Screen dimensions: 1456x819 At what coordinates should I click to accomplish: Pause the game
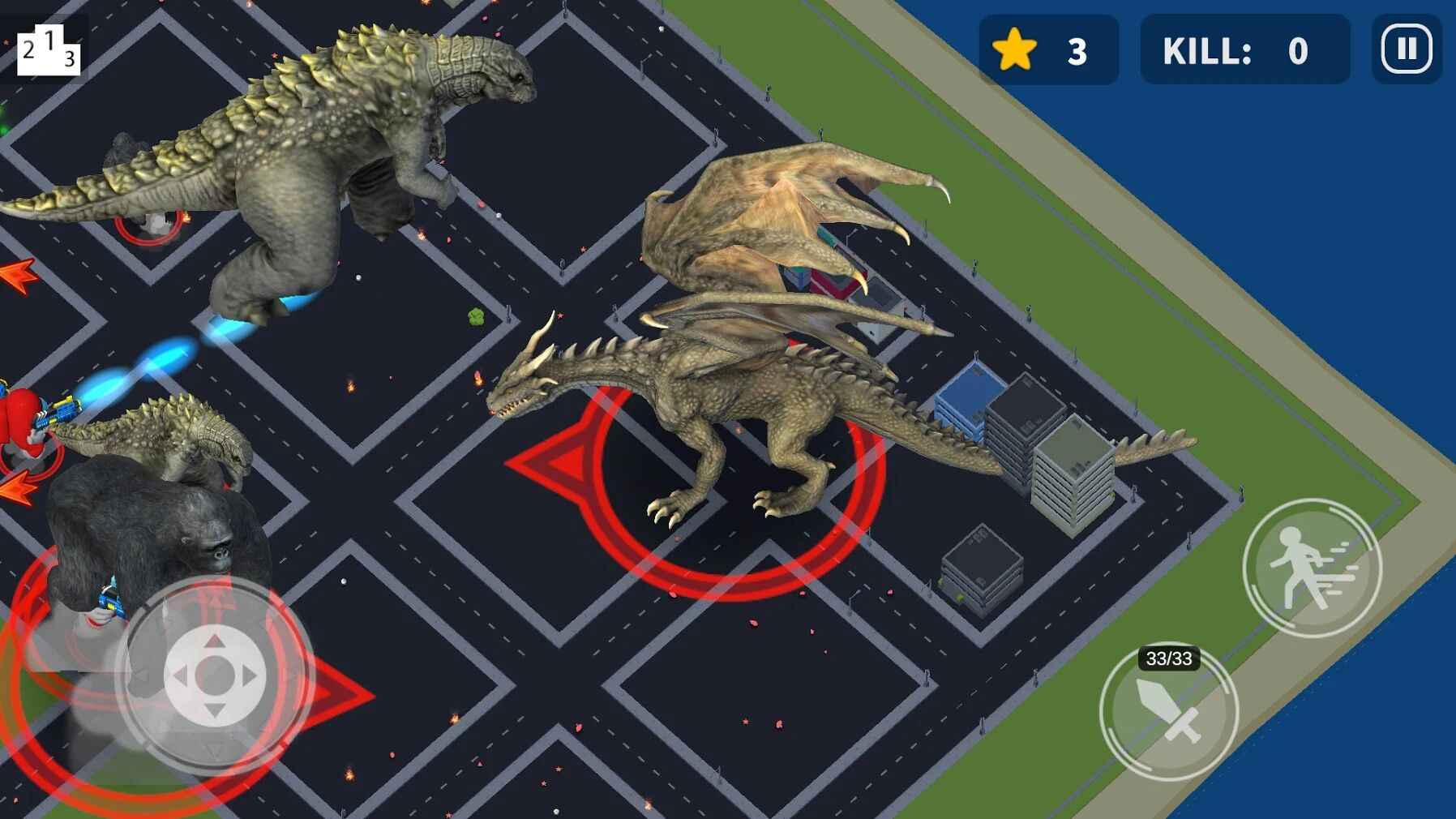1407,49
